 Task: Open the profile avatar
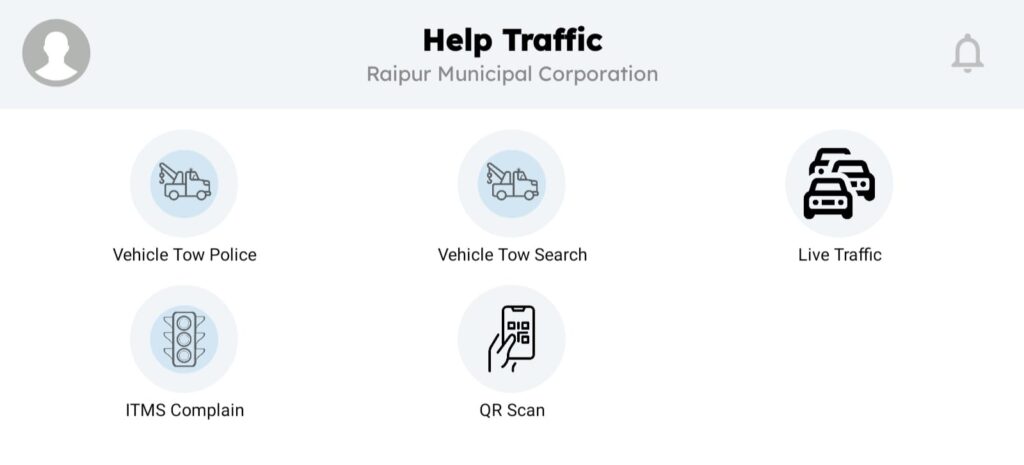[56, 53]
